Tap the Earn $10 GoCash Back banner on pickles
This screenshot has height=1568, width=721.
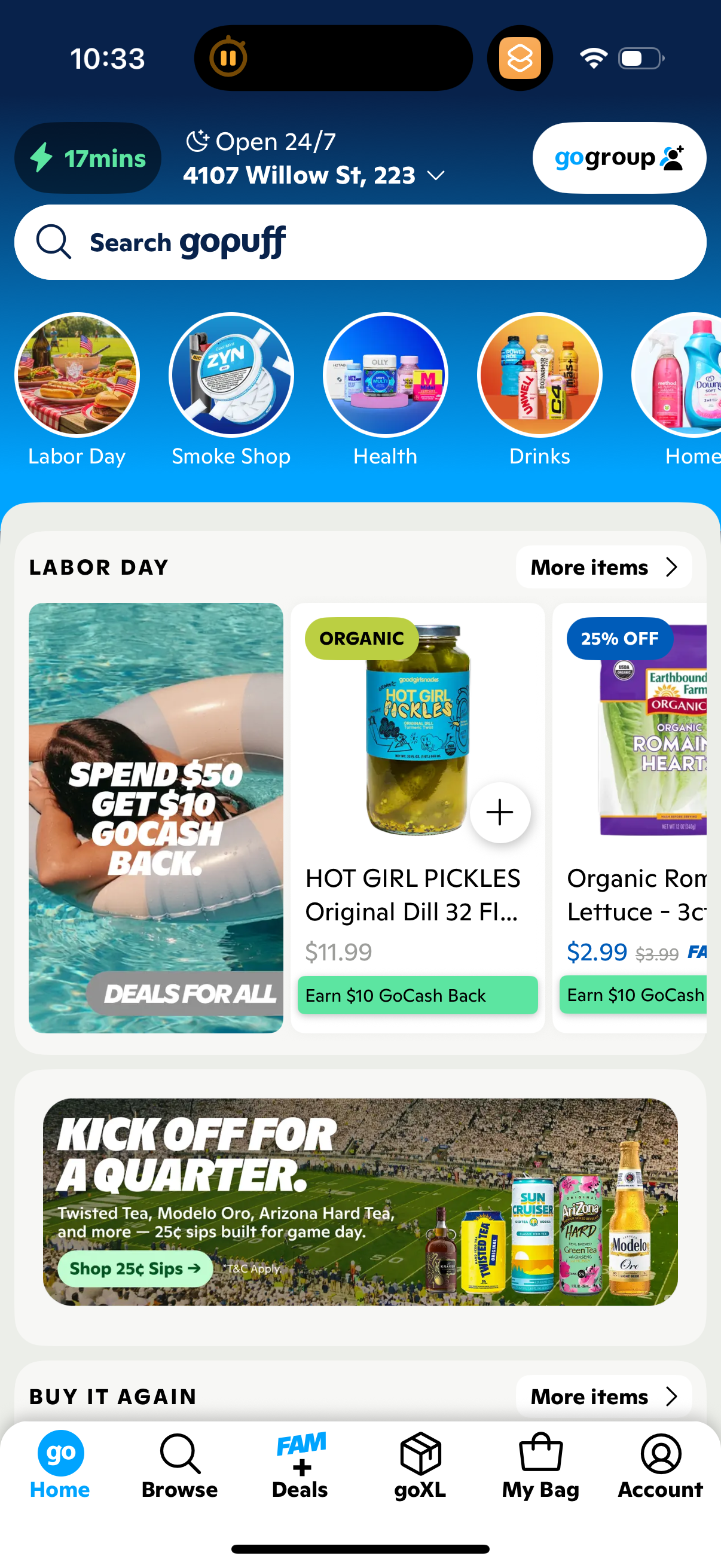pos(417,996)
